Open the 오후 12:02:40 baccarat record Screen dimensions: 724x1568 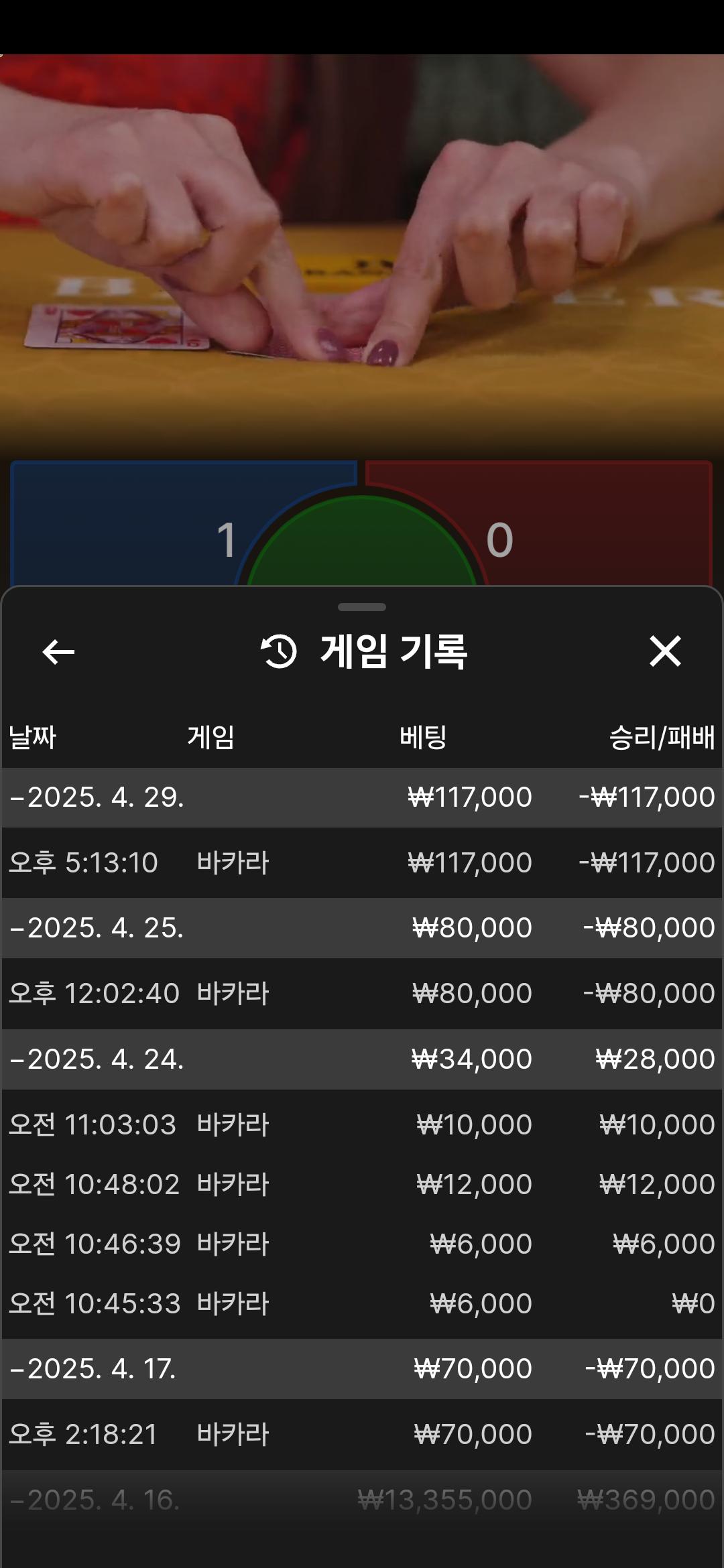[362, 993]
